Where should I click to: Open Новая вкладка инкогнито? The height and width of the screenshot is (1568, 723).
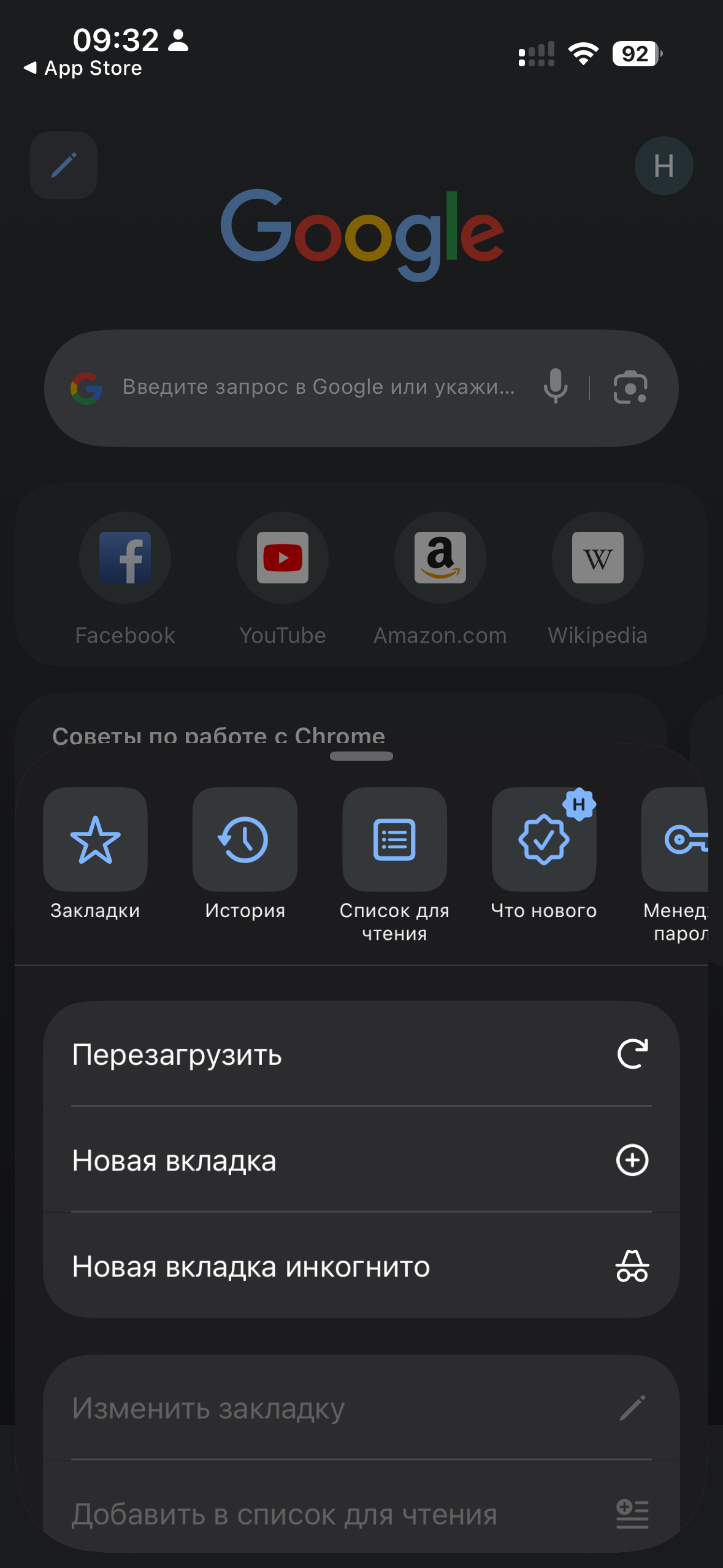(361, 1266)
